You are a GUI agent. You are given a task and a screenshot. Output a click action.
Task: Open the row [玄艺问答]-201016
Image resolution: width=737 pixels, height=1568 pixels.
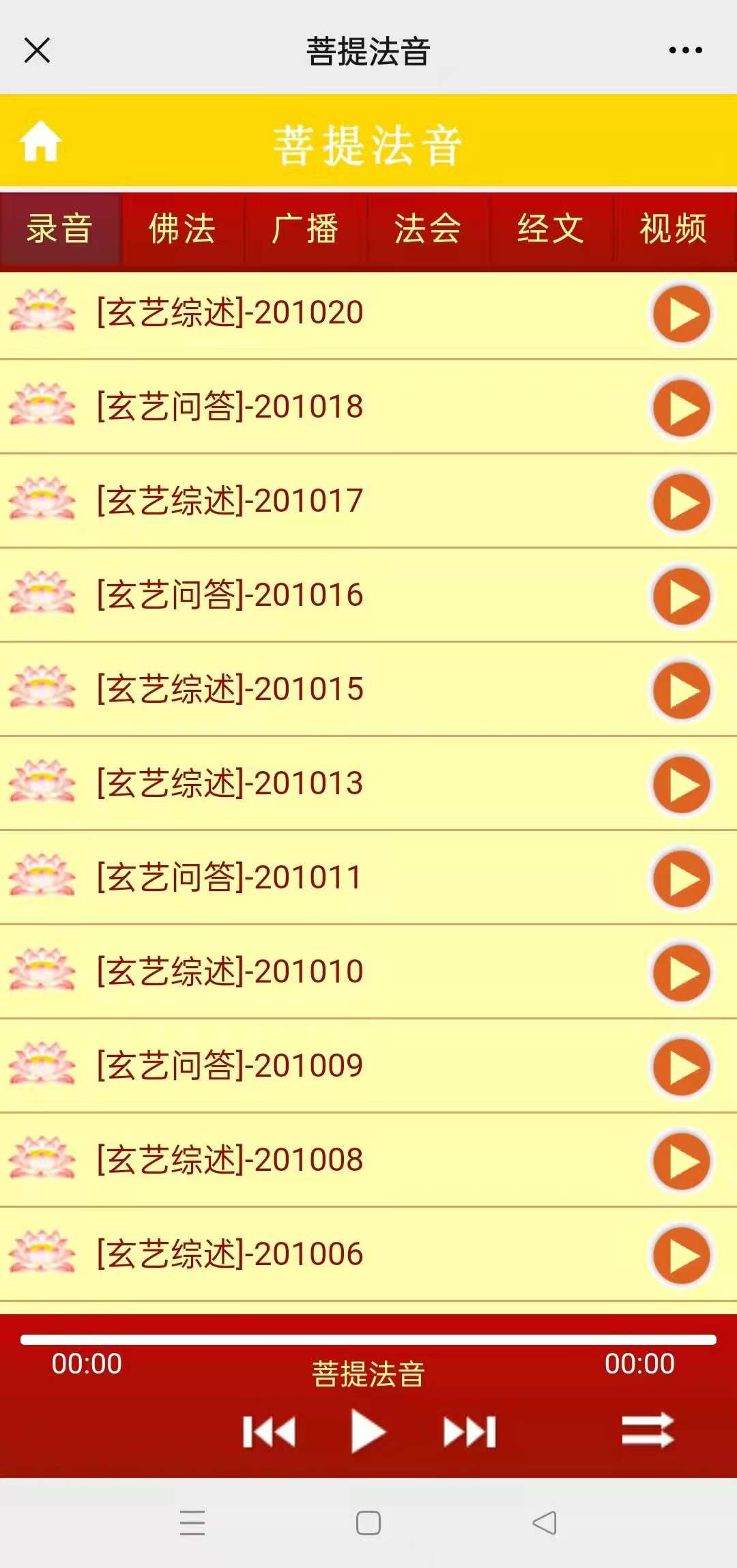click(369, 596)
